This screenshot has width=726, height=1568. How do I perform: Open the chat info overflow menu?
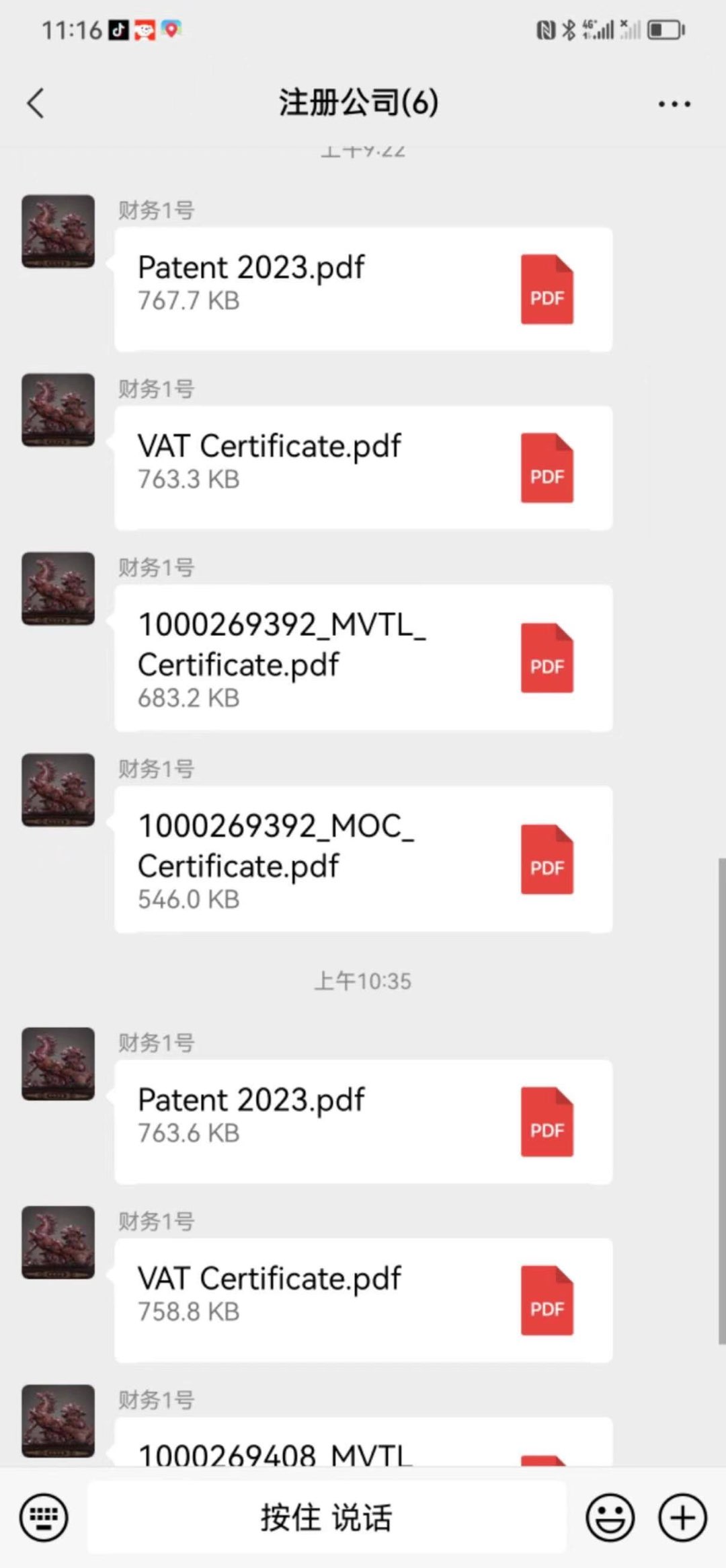(x=674, y=104)
